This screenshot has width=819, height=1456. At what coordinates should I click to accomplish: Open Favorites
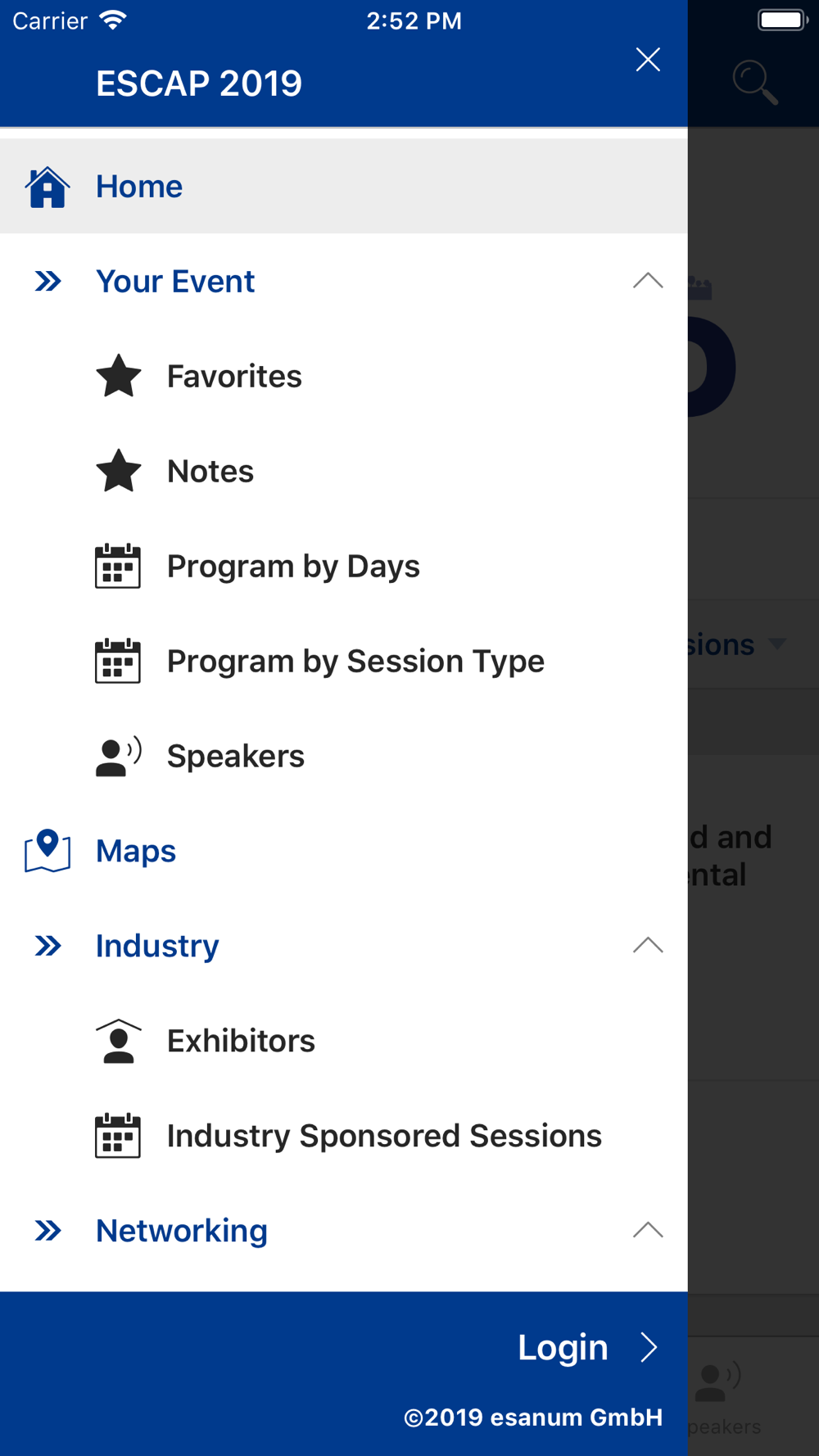coord(234,377)
